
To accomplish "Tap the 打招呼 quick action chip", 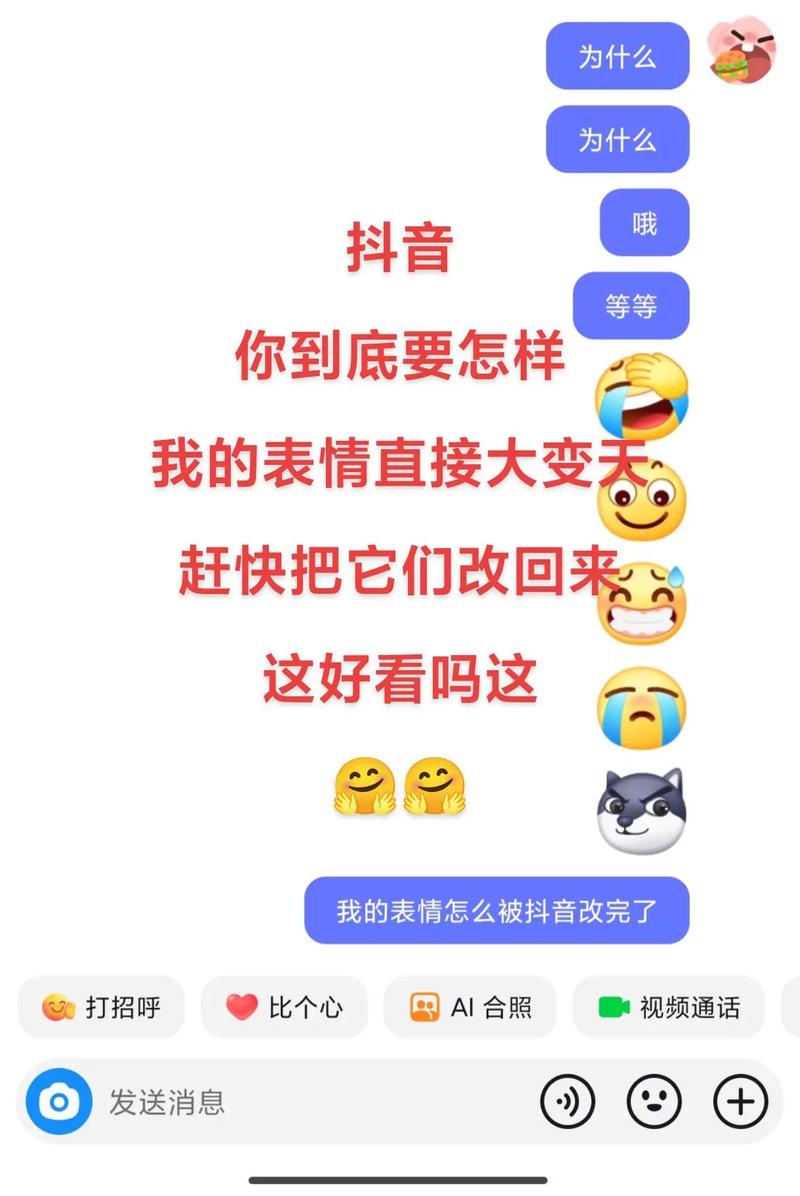I will click(101, 1007).
